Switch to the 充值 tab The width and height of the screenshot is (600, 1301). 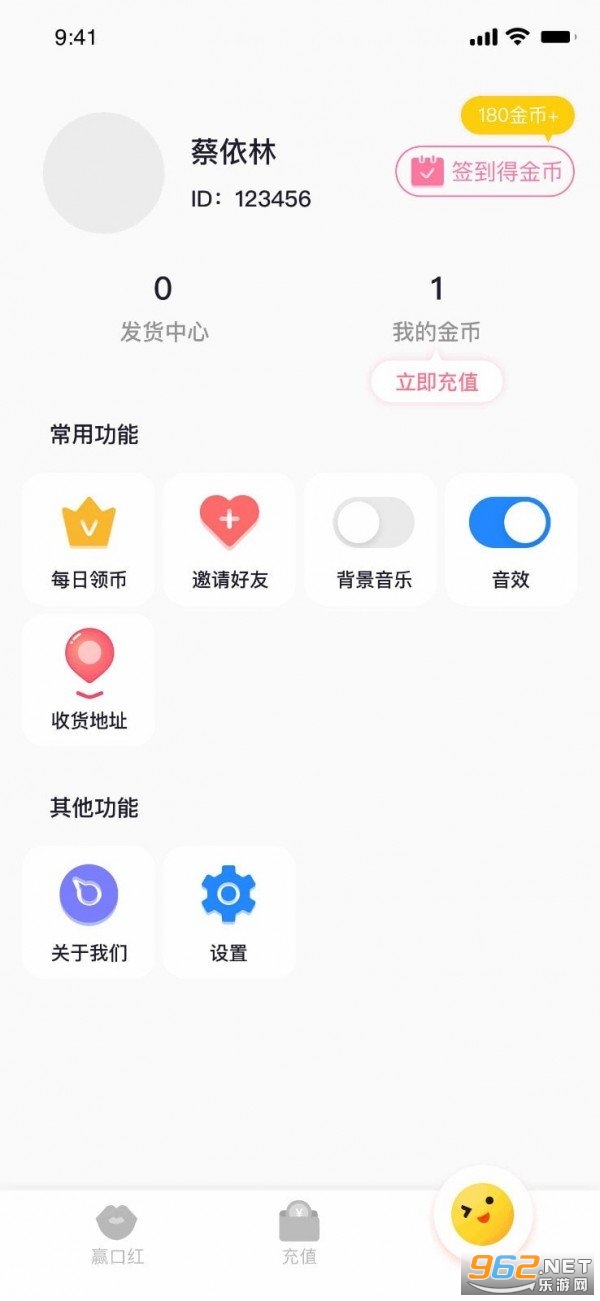pyautogui.click(x=299, y=1233)
